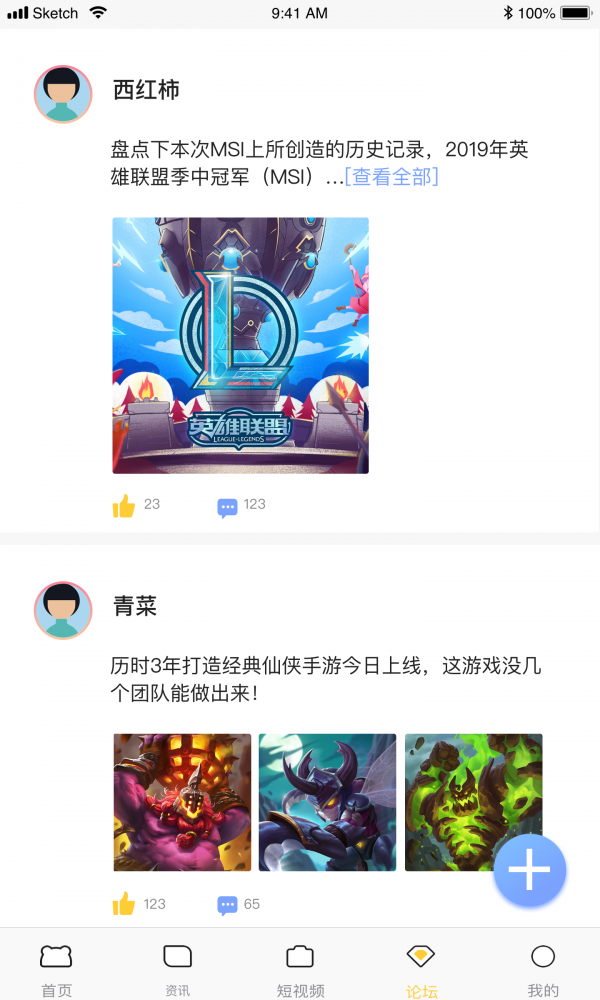Expand 西红柿's post via 查看全部

click(391, 177)
